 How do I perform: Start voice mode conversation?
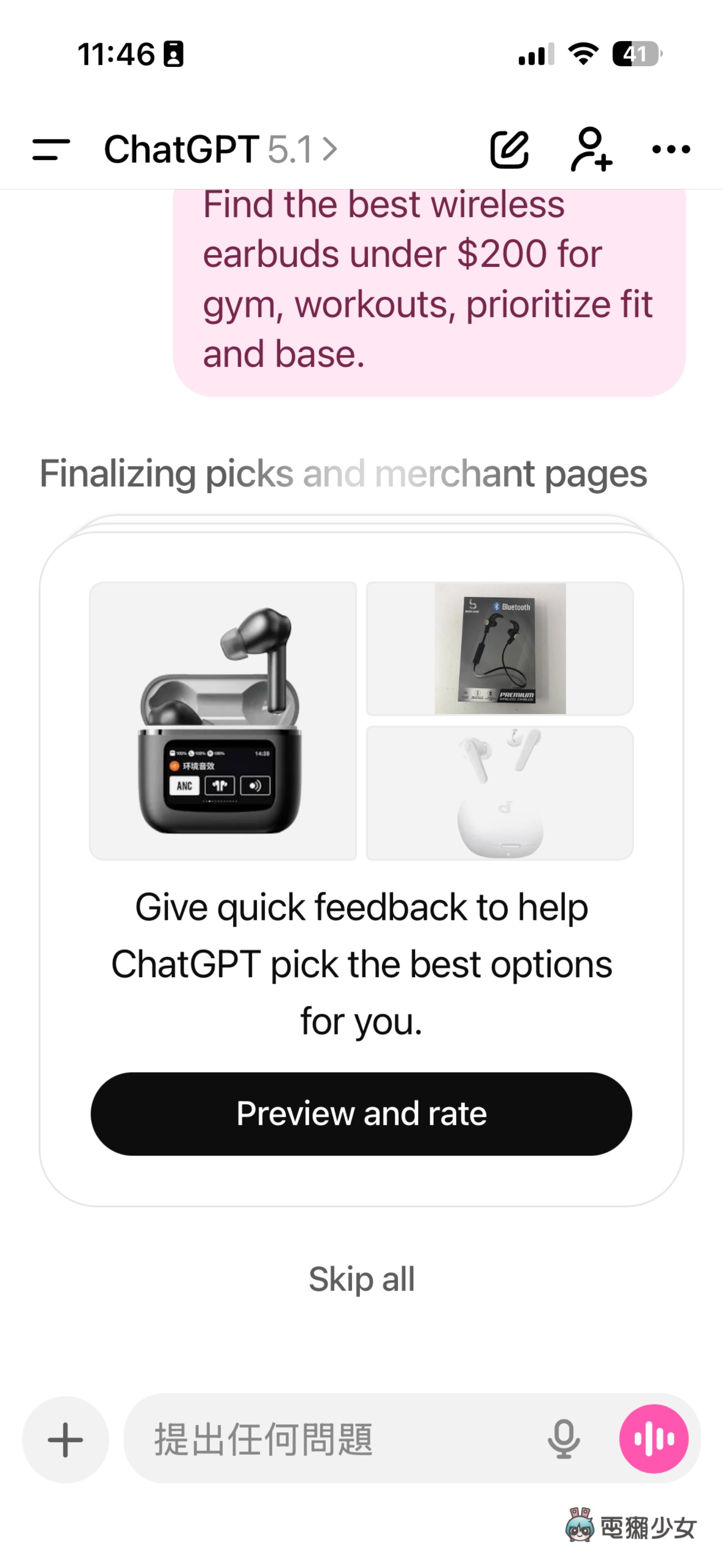[654, 1439]
